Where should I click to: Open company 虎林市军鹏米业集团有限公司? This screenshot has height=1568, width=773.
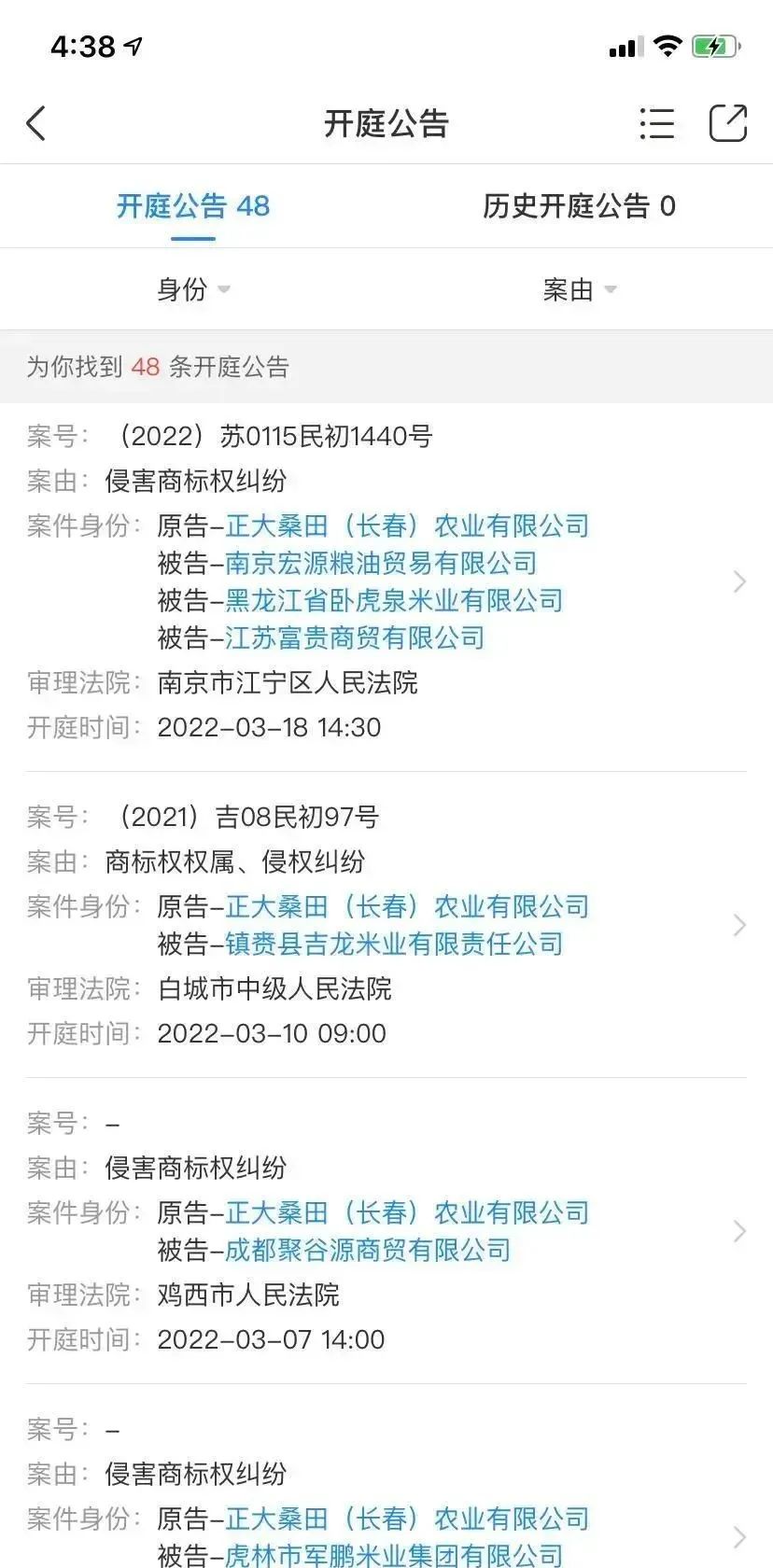pos(394,1554)
